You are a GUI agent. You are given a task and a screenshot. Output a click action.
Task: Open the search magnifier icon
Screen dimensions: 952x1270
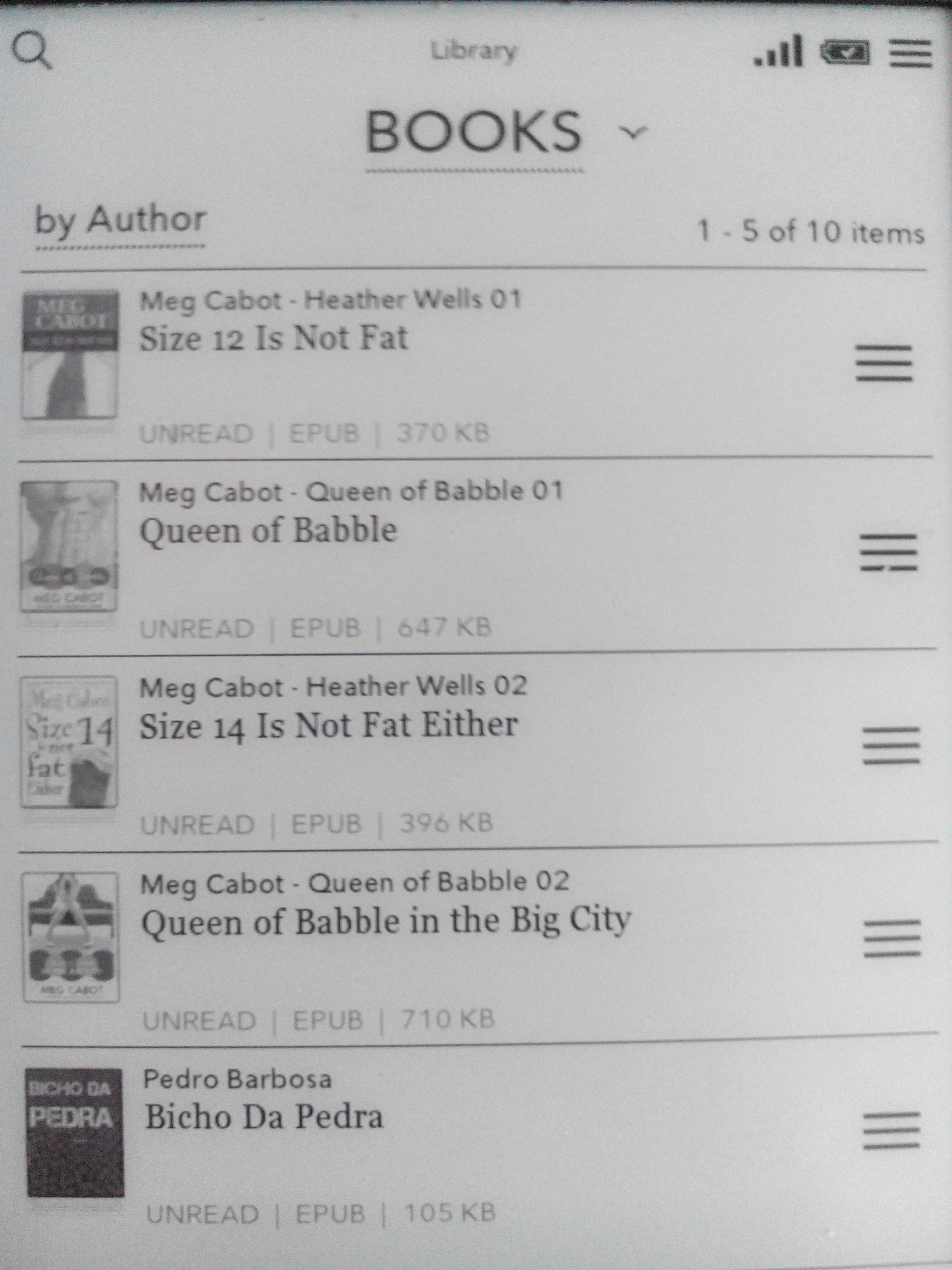[33, 51]
